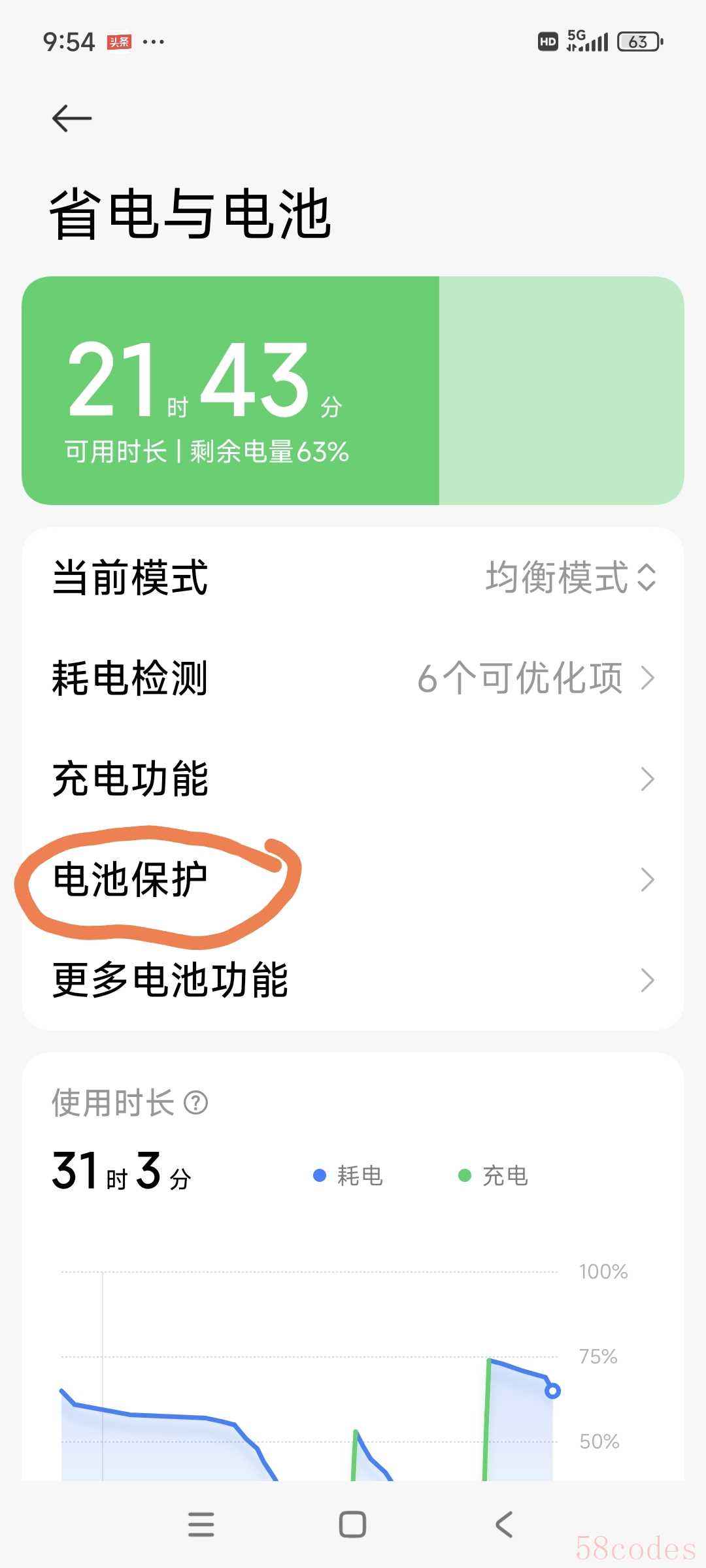Screen dimensions: 706x1568
Task: Open 更多电池功能
Action: point(353,980)
